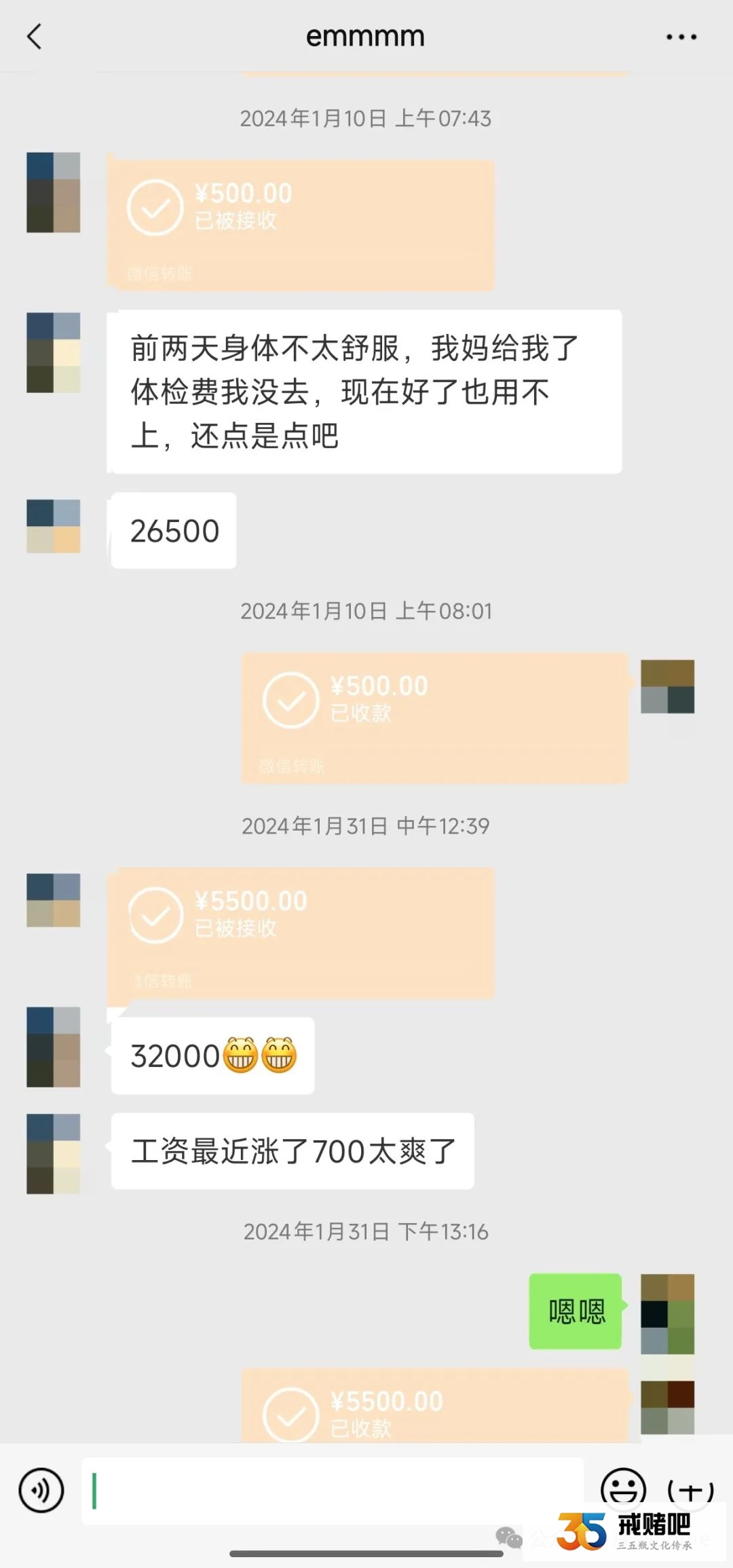Viewport: 733px width, 1568px height.
Task: Tap the sender avatar beside the 26500 message
Action: tap(53, 526)
